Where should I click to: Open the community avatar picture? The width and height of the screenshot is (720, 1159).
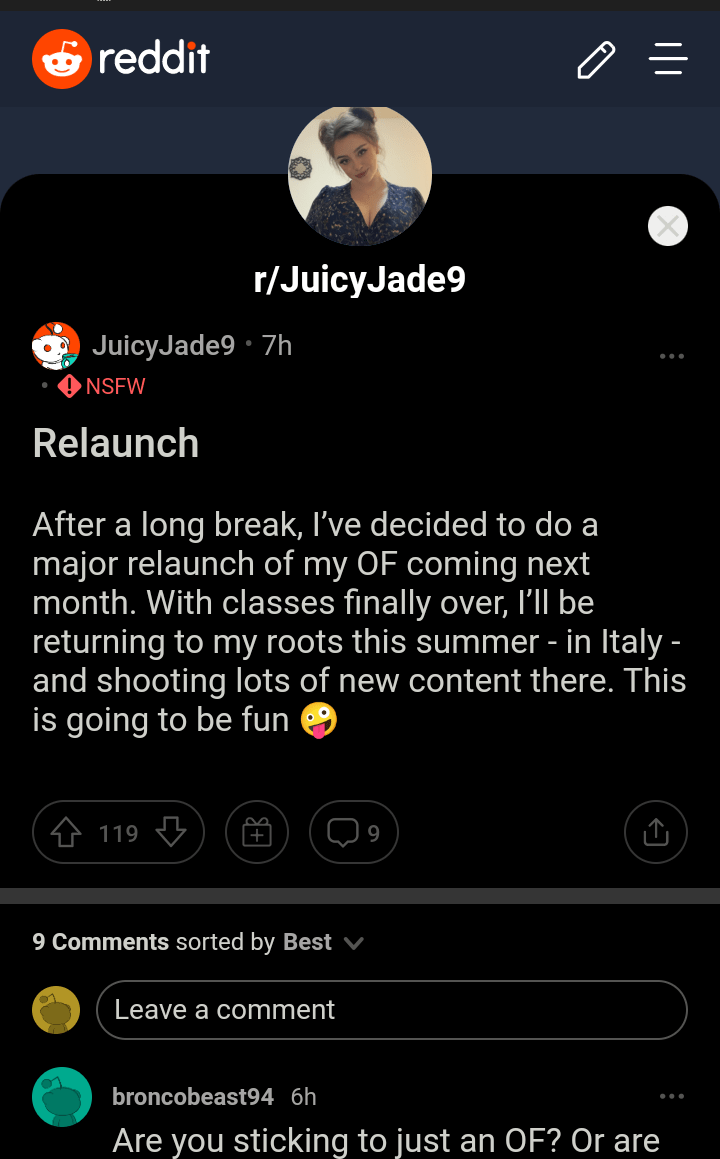click(360, 174)
